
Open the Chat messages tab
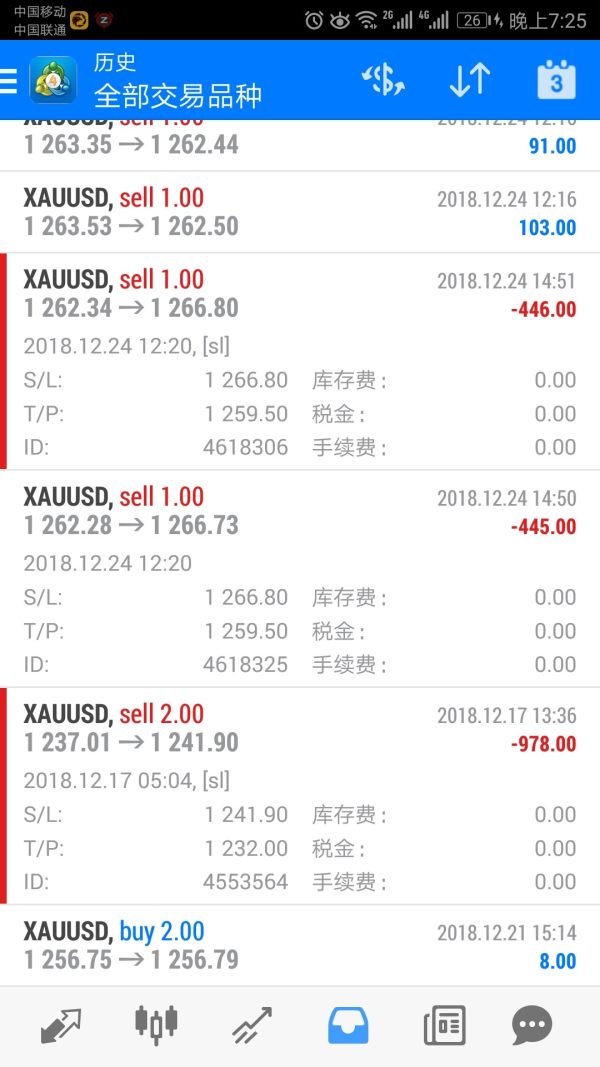(532, 1025)
